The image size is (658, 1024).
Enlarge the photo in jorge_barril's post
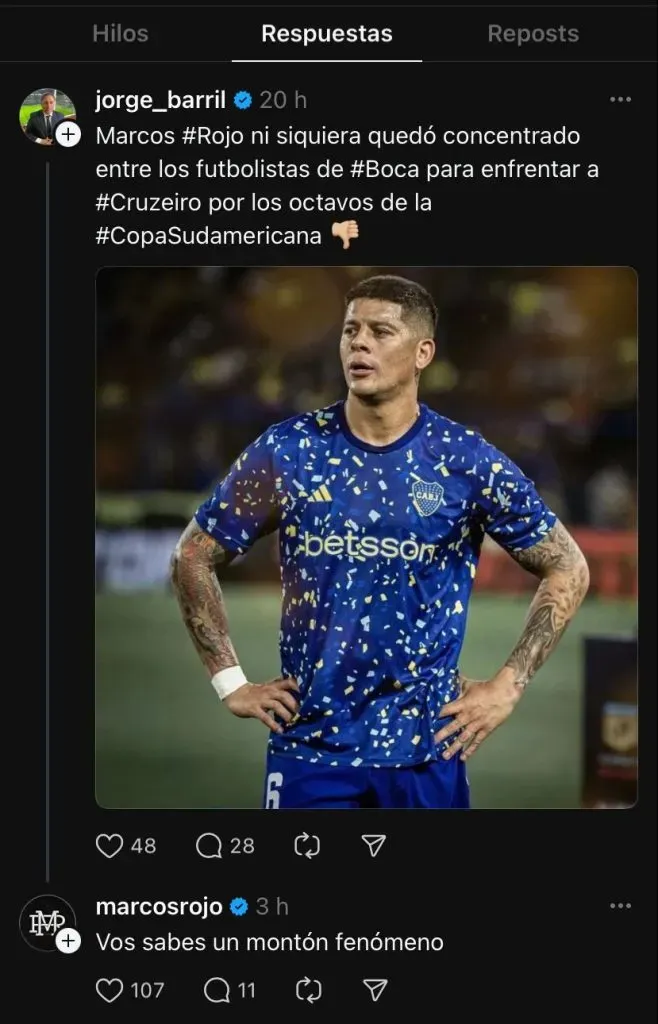[366, 537]
